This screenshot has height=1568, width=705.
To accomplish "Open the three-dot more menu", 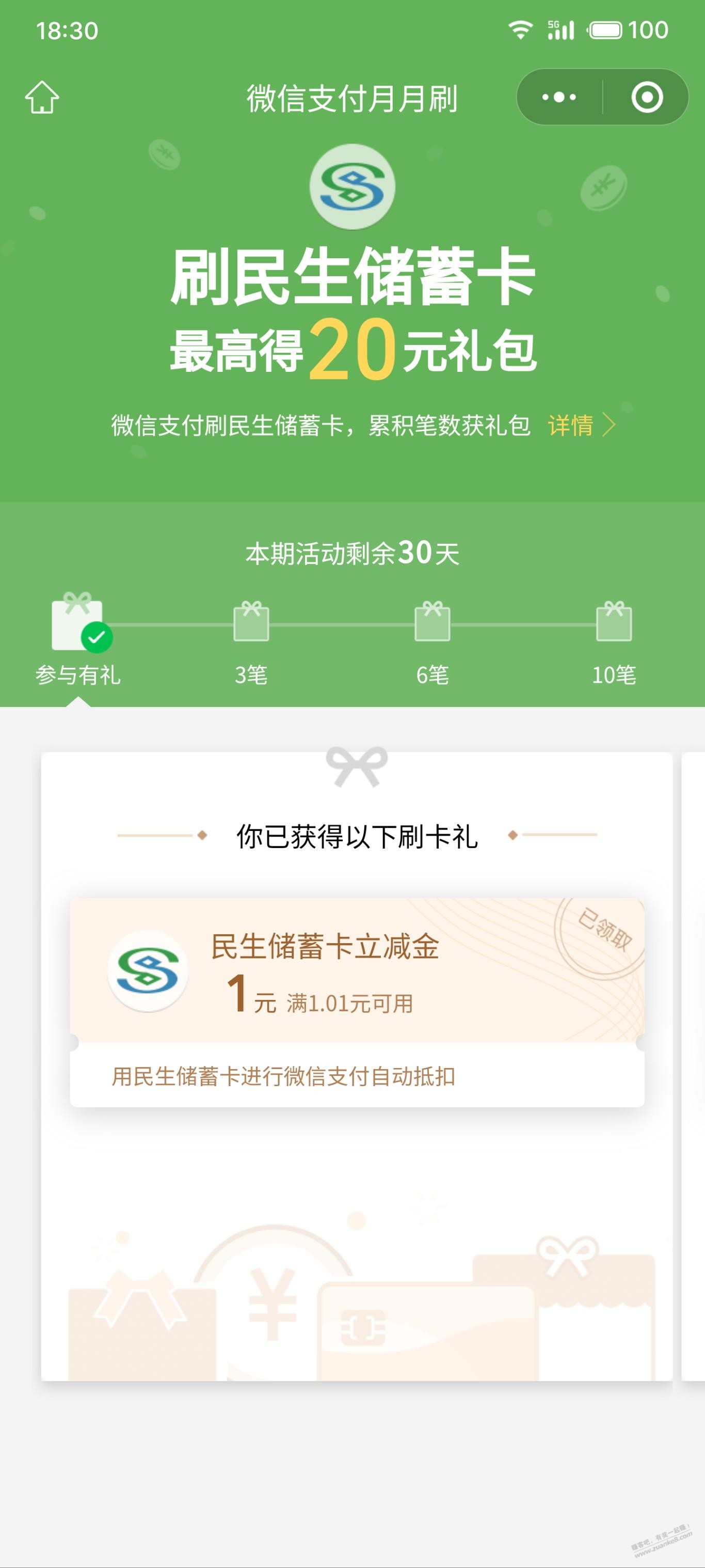I will (x=559, y=98).
